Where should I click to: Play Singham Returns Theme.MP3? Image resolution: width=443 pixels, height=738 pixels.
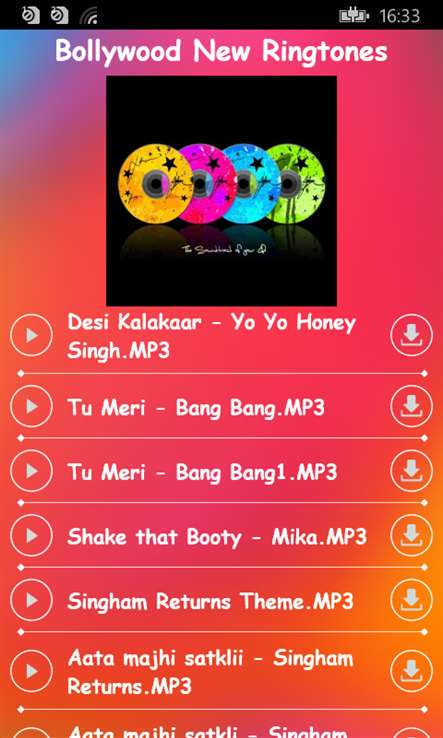coord(31,601)
